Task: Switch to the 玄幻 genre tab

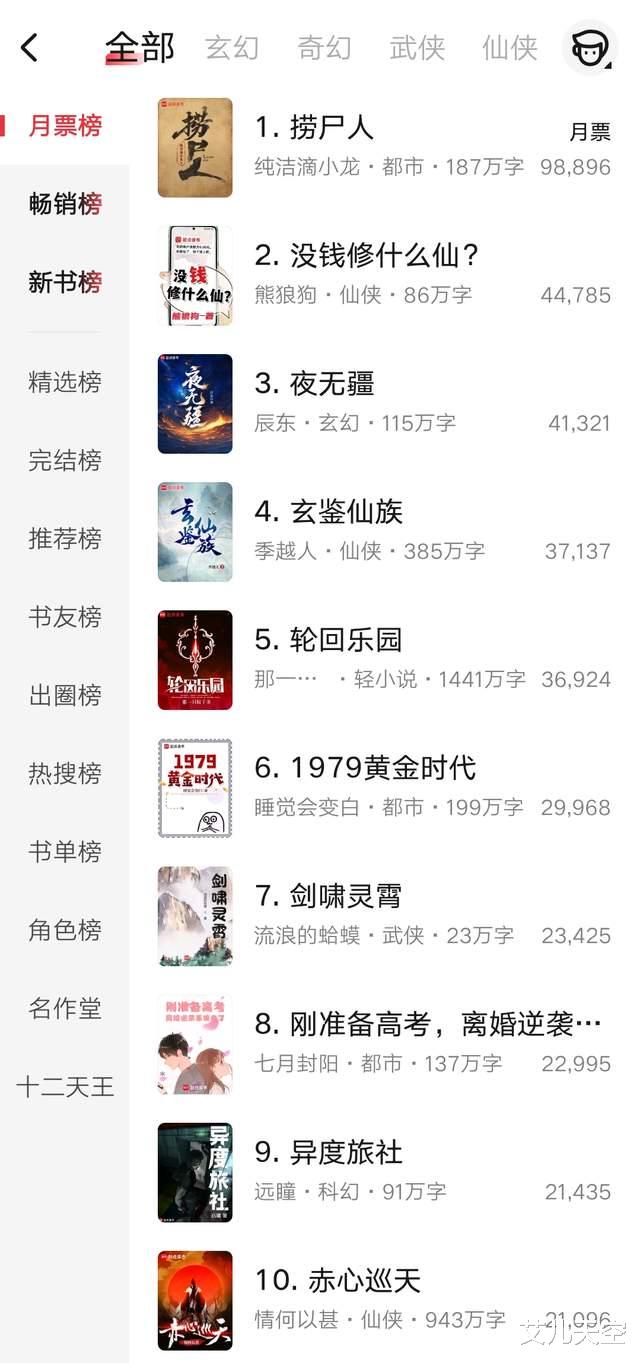Action: pos(232,47)
